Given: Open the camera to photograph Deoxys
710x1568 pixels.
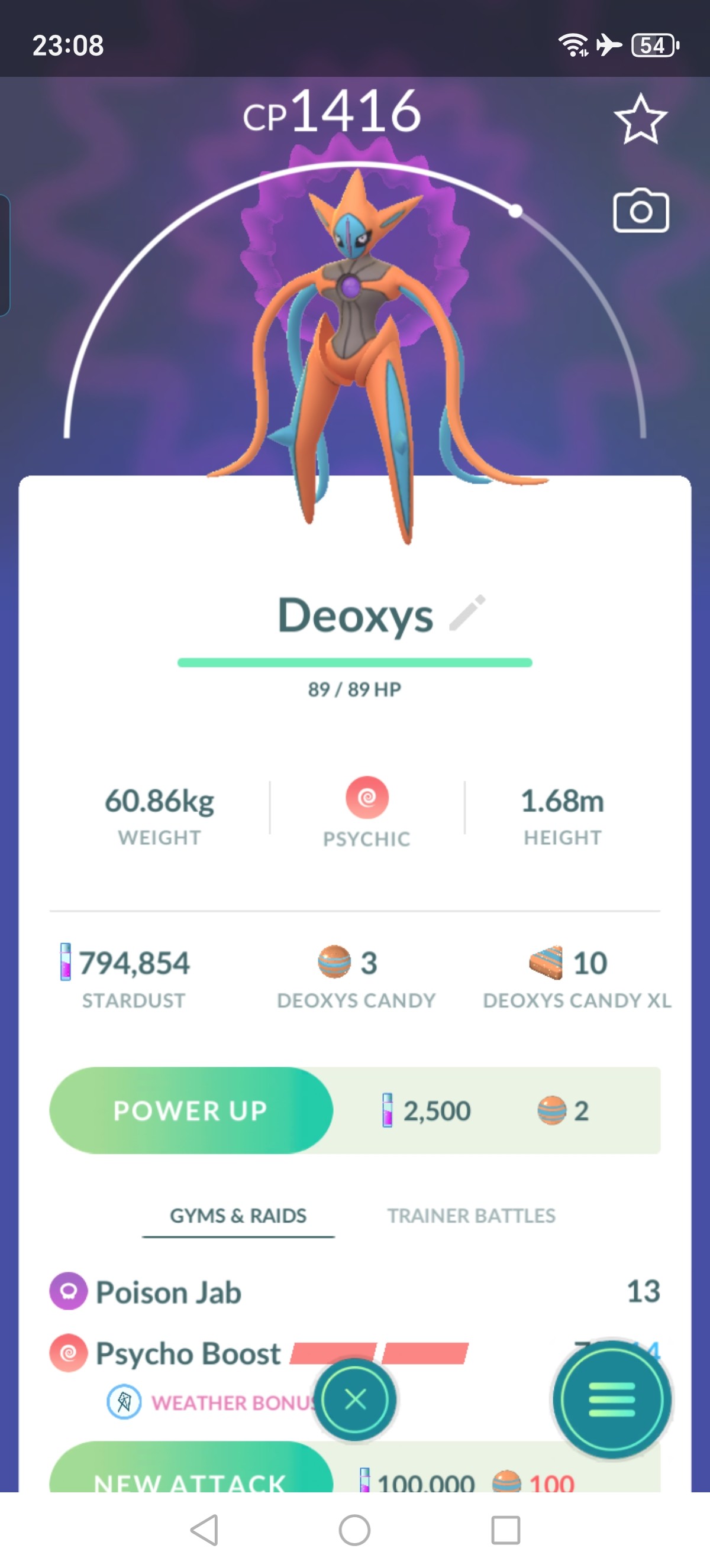Looking at the screenshot, I should click(x=641, y=210).
